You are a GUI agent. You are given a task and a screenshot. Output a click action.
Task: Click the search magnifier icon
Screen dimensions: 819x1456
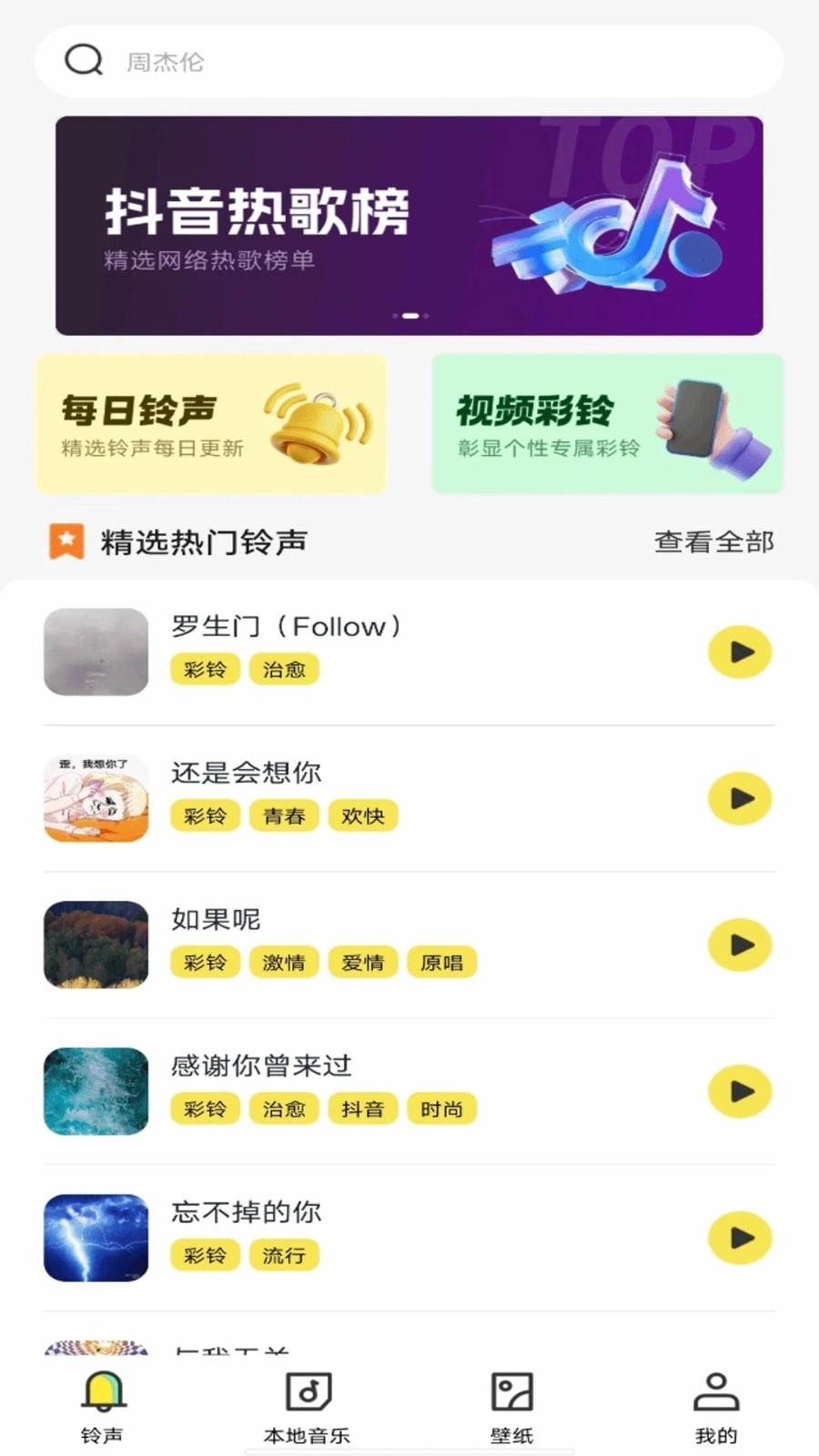click(x=84, y=60)
